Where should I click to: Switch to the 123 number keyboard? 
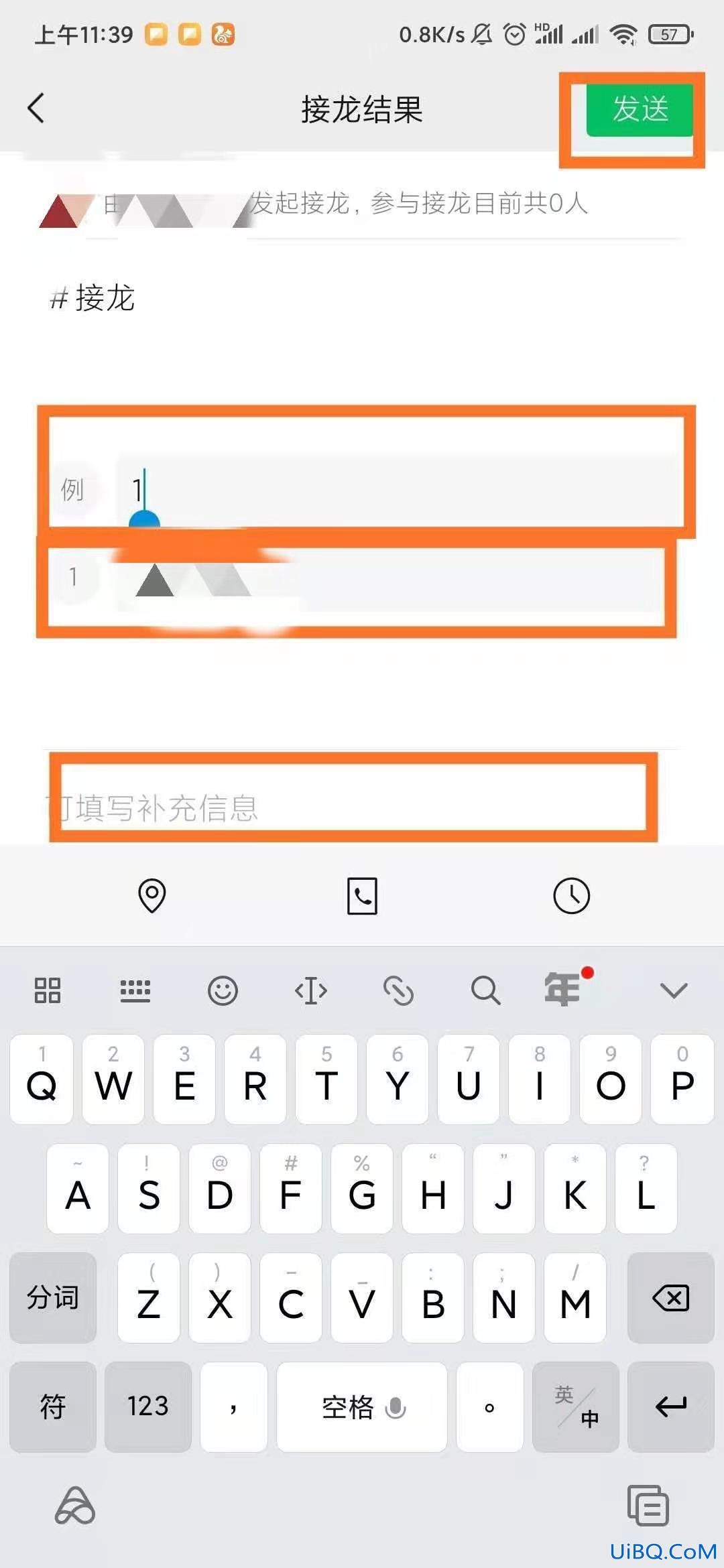[147, 1407]
